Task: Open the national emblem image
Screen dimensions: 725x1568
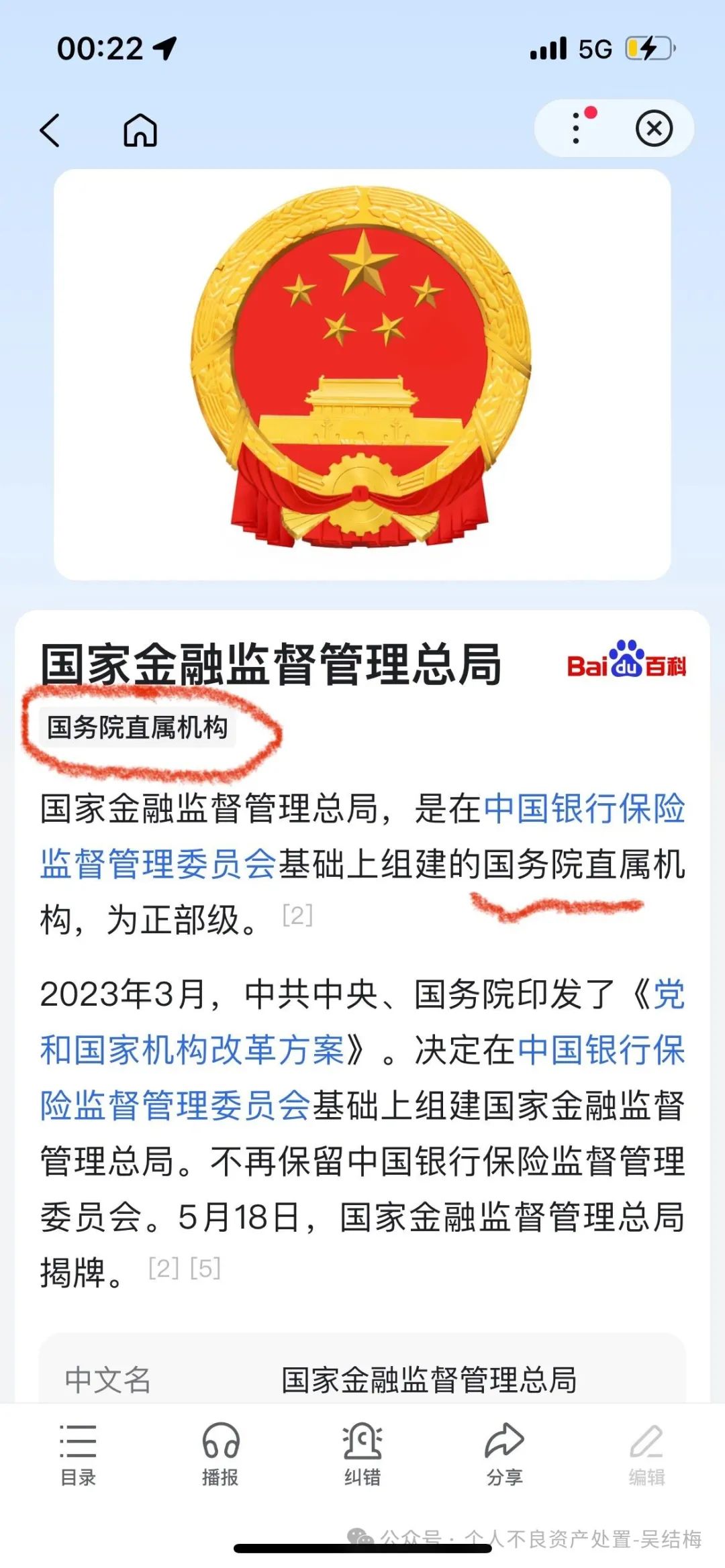Action: coord(362,374)
